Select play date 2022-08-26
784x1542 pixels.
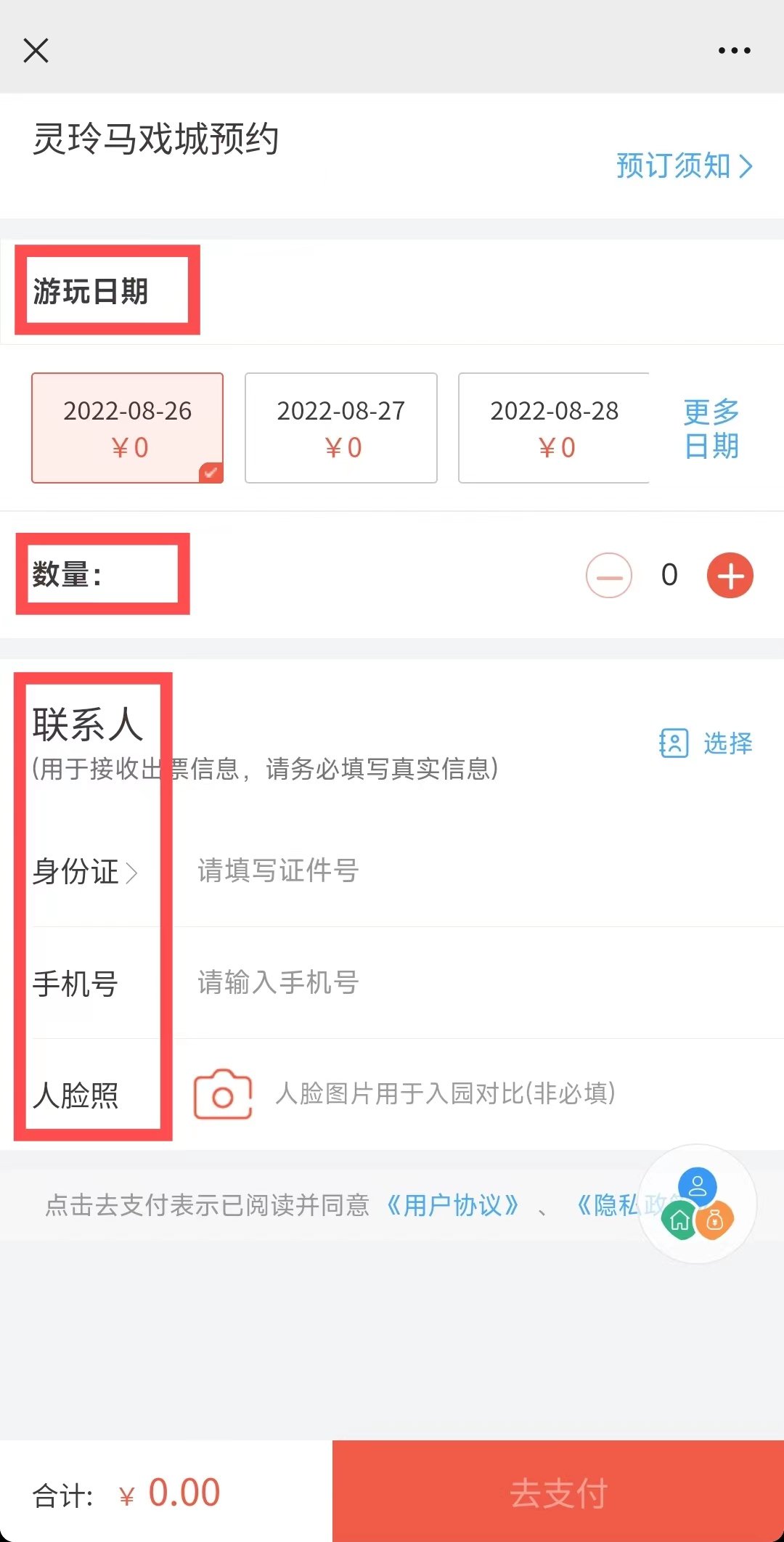point(127,428)
